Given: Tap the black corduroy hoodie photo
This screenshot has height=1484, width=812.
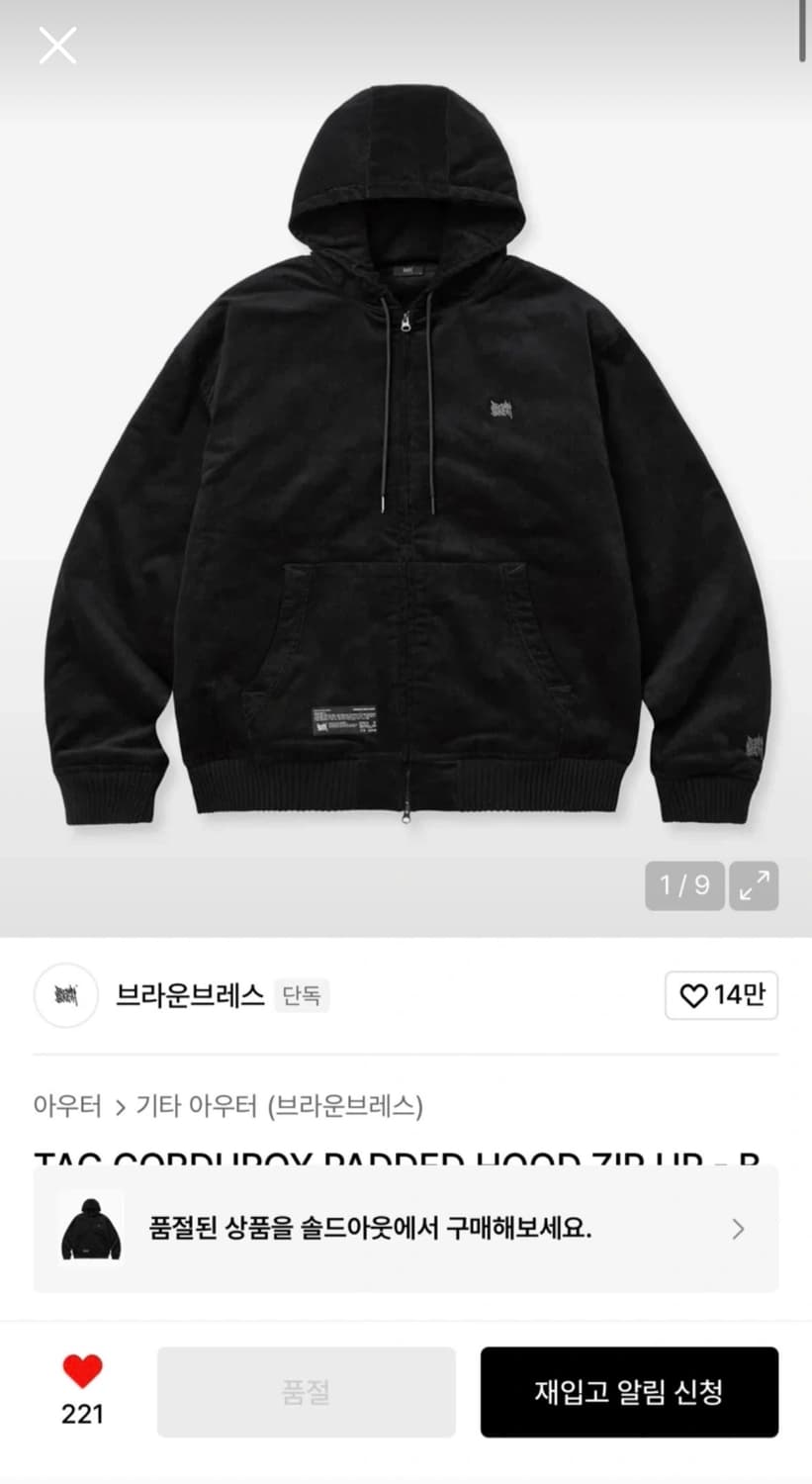Looking at the screenshot, I should [x=406, y=465].
